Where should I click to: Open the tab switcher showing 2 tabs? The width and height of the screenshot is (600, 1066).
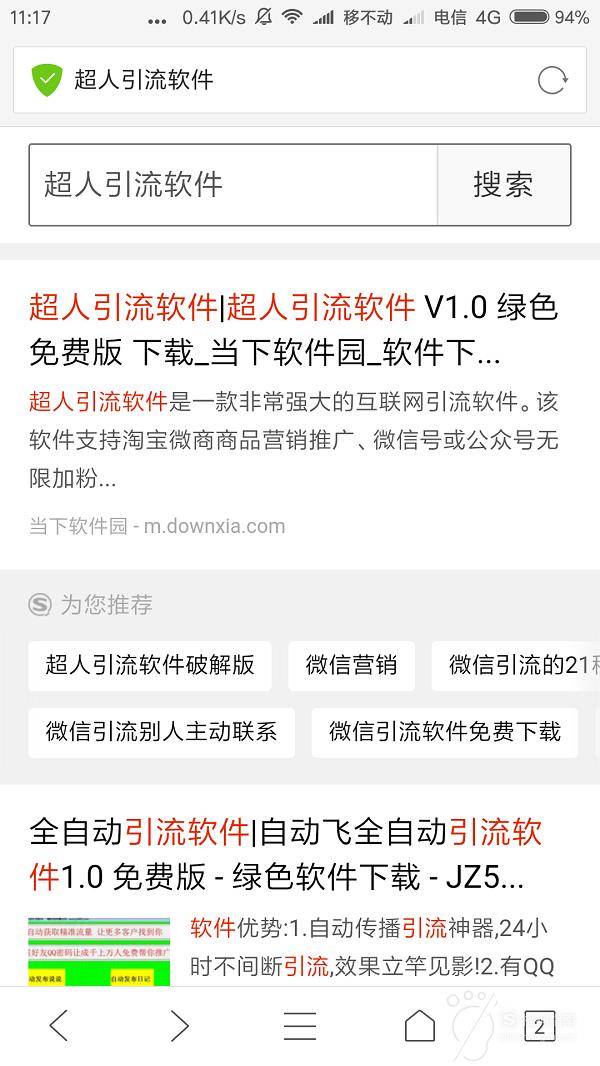(x=540, y=1026)
